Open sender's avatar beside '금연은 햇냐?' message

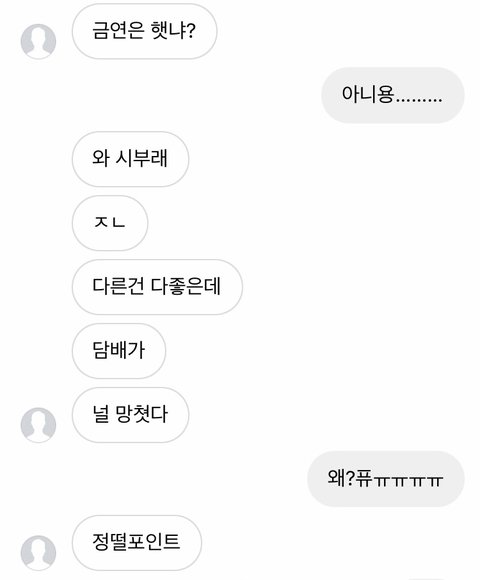coord(38,41)
